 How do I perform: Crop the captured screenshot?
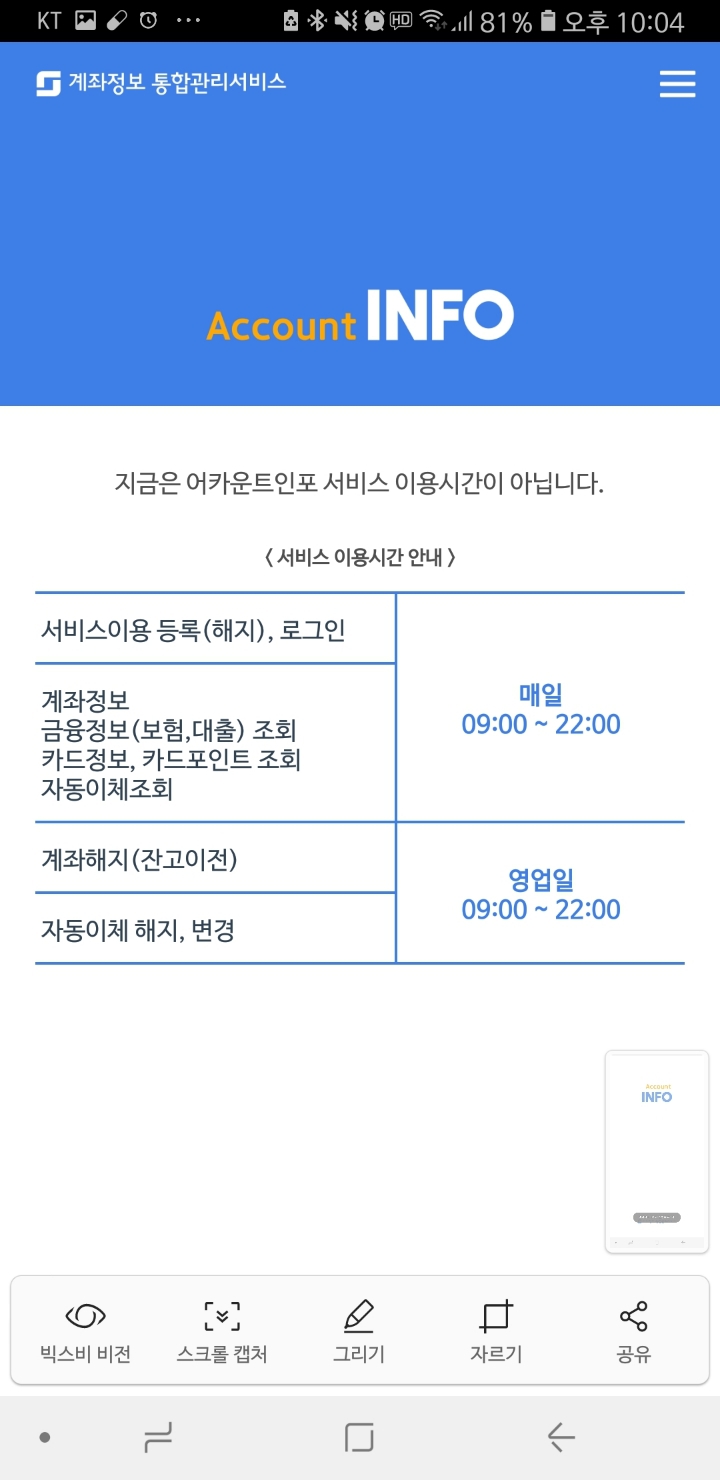click(496, 1332)
